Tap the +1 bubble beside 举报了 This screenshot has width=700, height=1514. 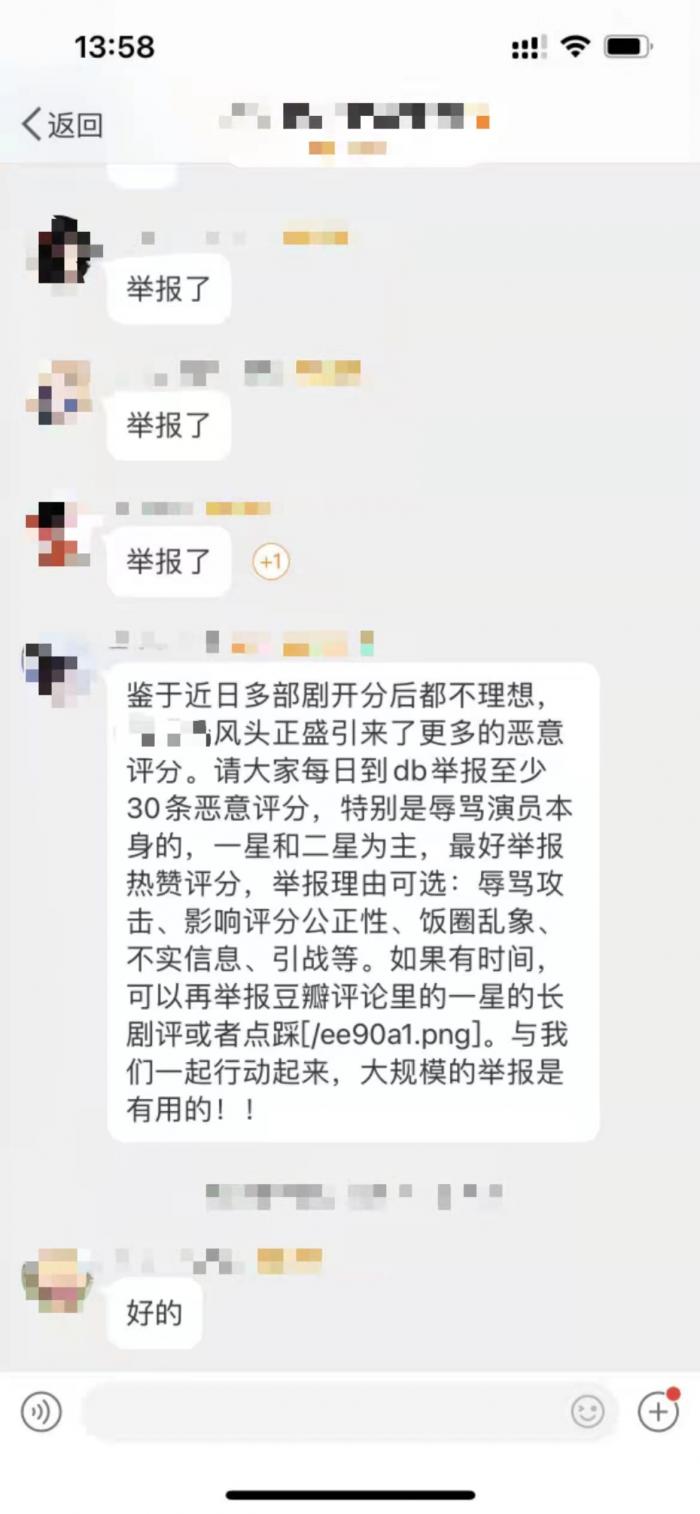[270, 562]
